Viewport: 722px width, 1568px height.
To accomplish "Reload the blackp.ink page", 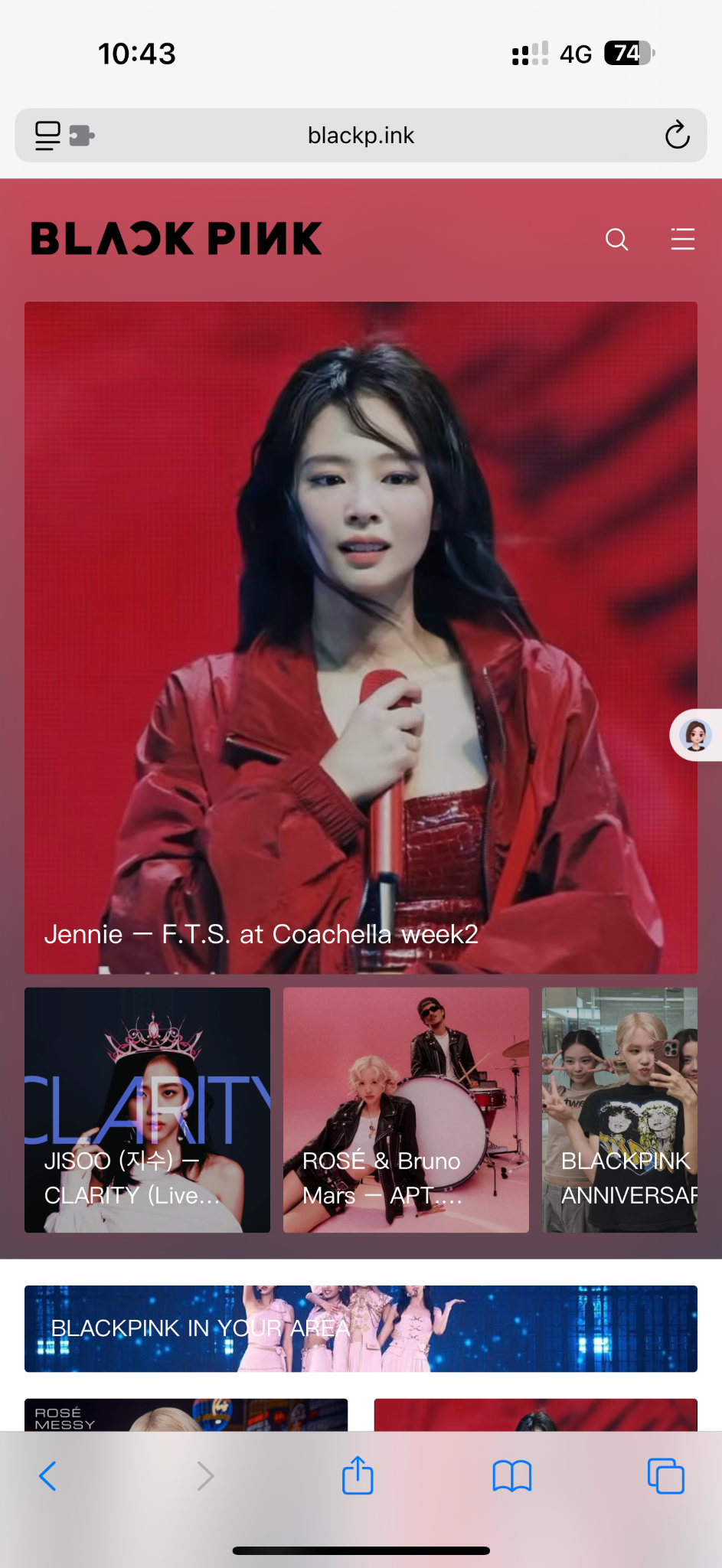I will click(677, 136).
